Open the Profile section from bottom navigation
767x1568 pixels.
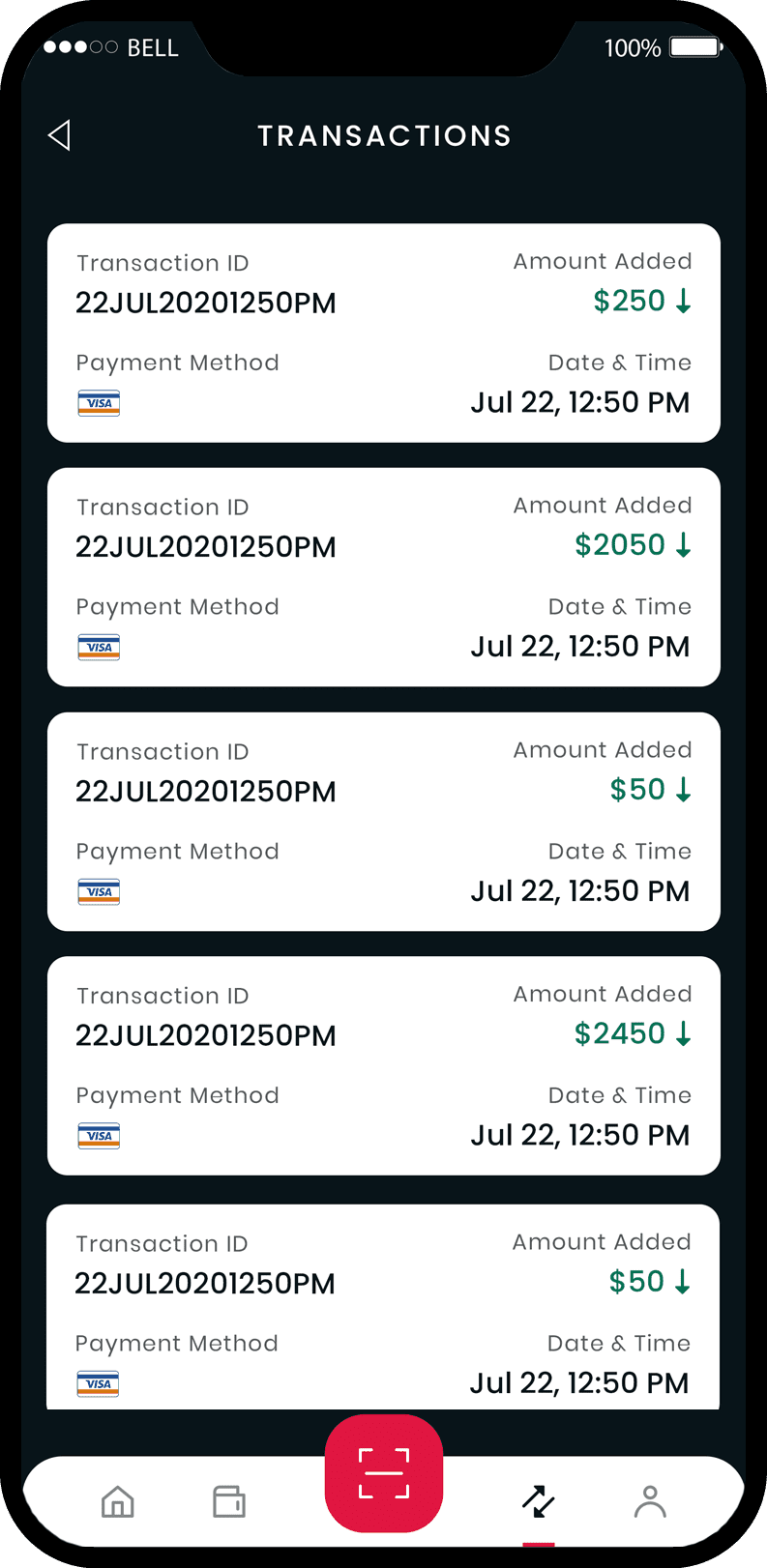650,1502
